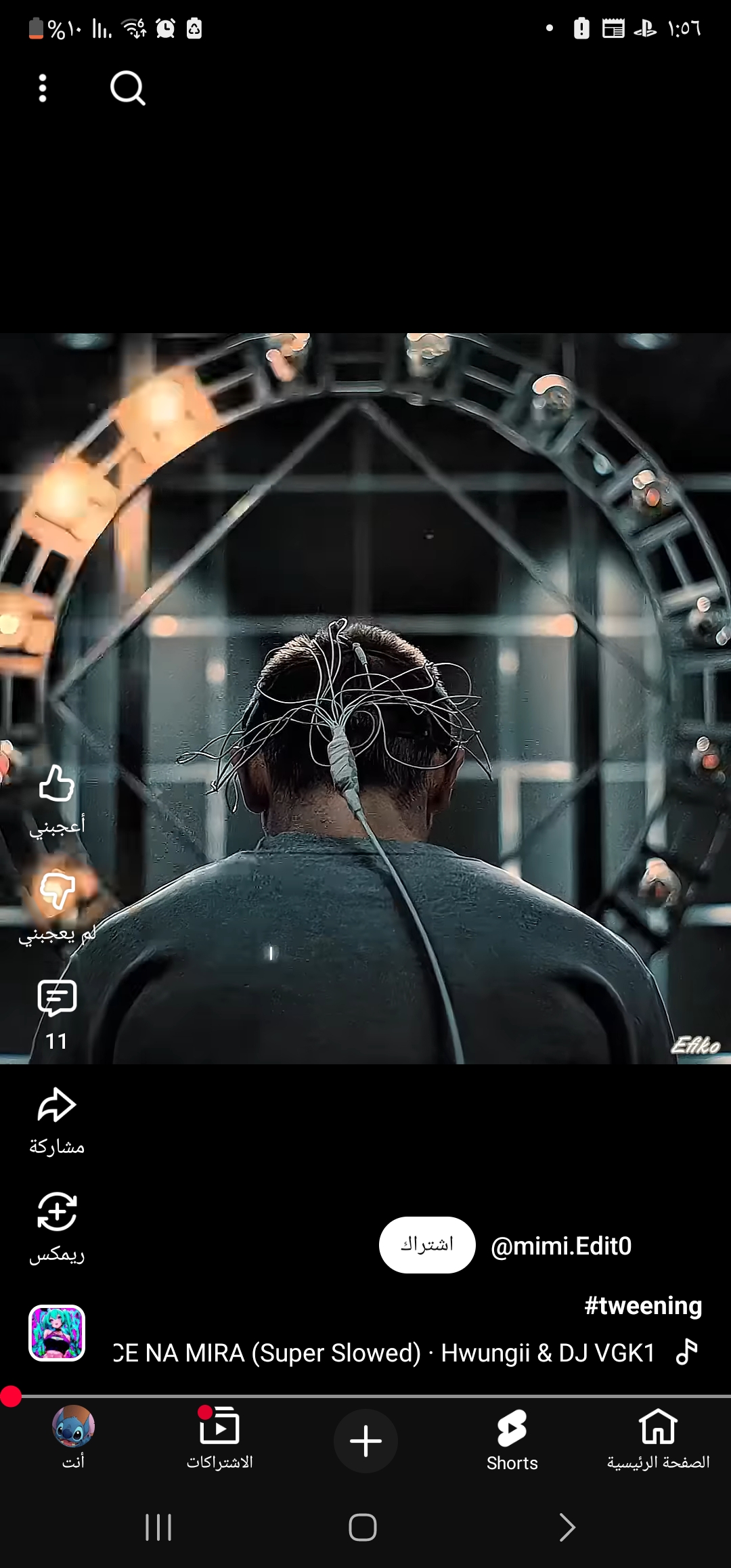Tap the plus create button
The height and width of the screenshot is (1568, 731).
point(365,1441)
